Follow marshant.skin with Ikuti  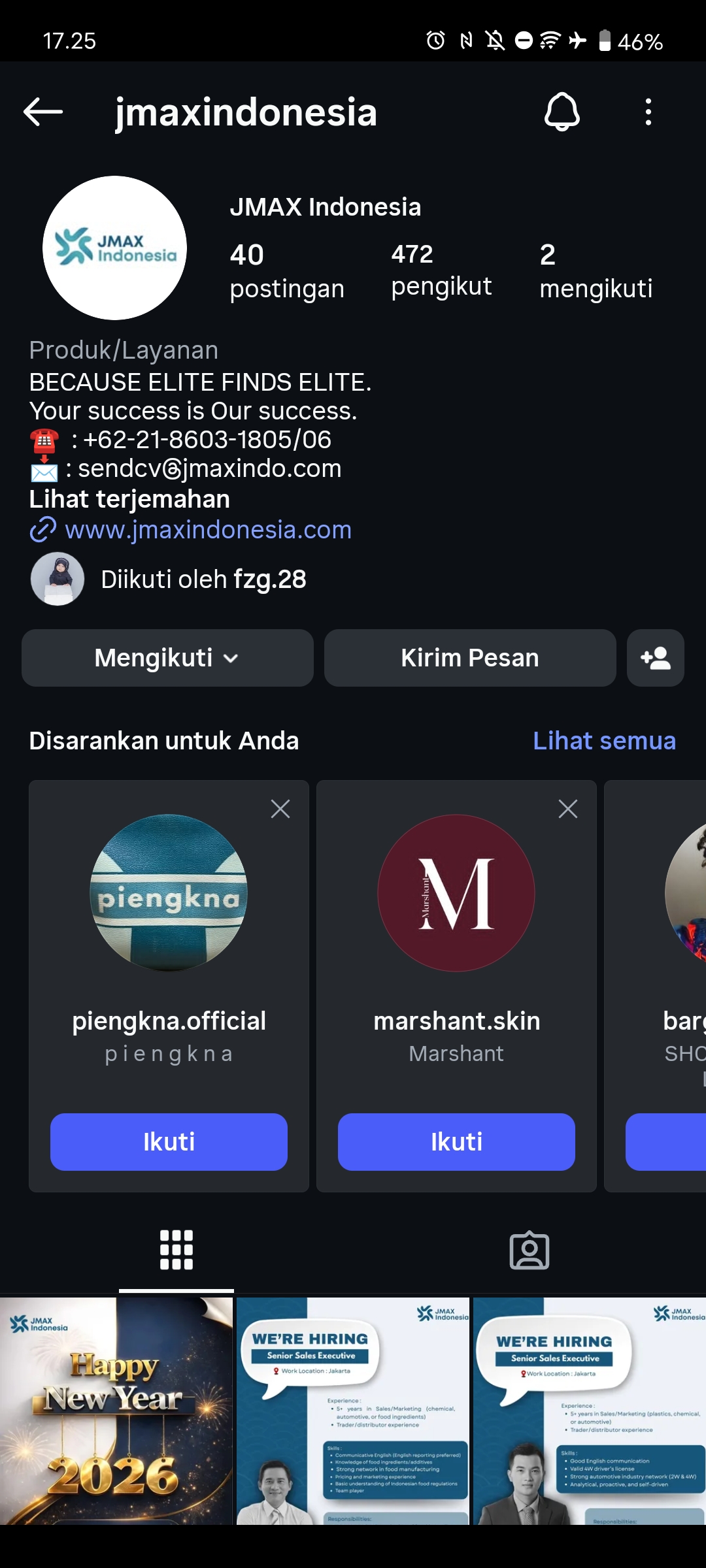[456, 1142]
